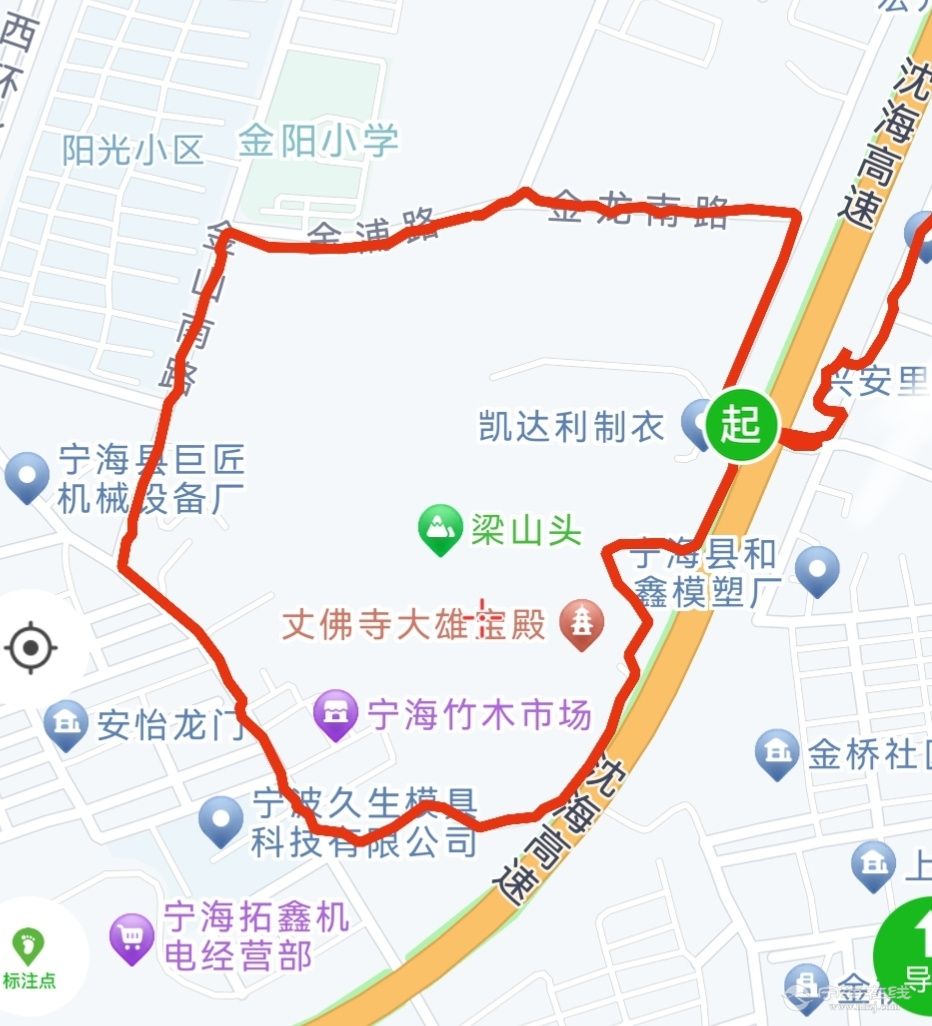Image resolution: width=932 pixels, height=1026 pixels.
Task: Center map on my current location
Action: click(31, 648)
